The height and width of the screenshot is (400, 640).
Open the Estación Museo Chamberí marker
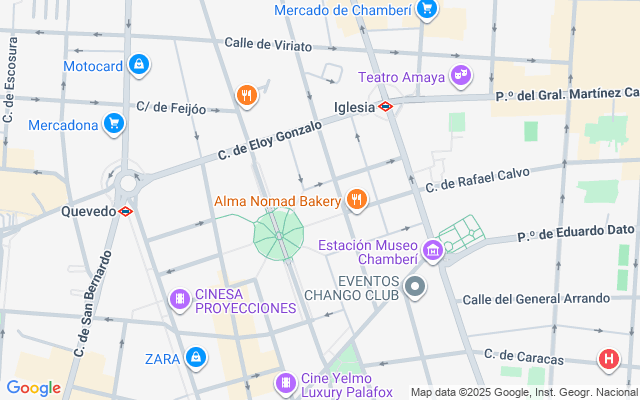point(432,249)
